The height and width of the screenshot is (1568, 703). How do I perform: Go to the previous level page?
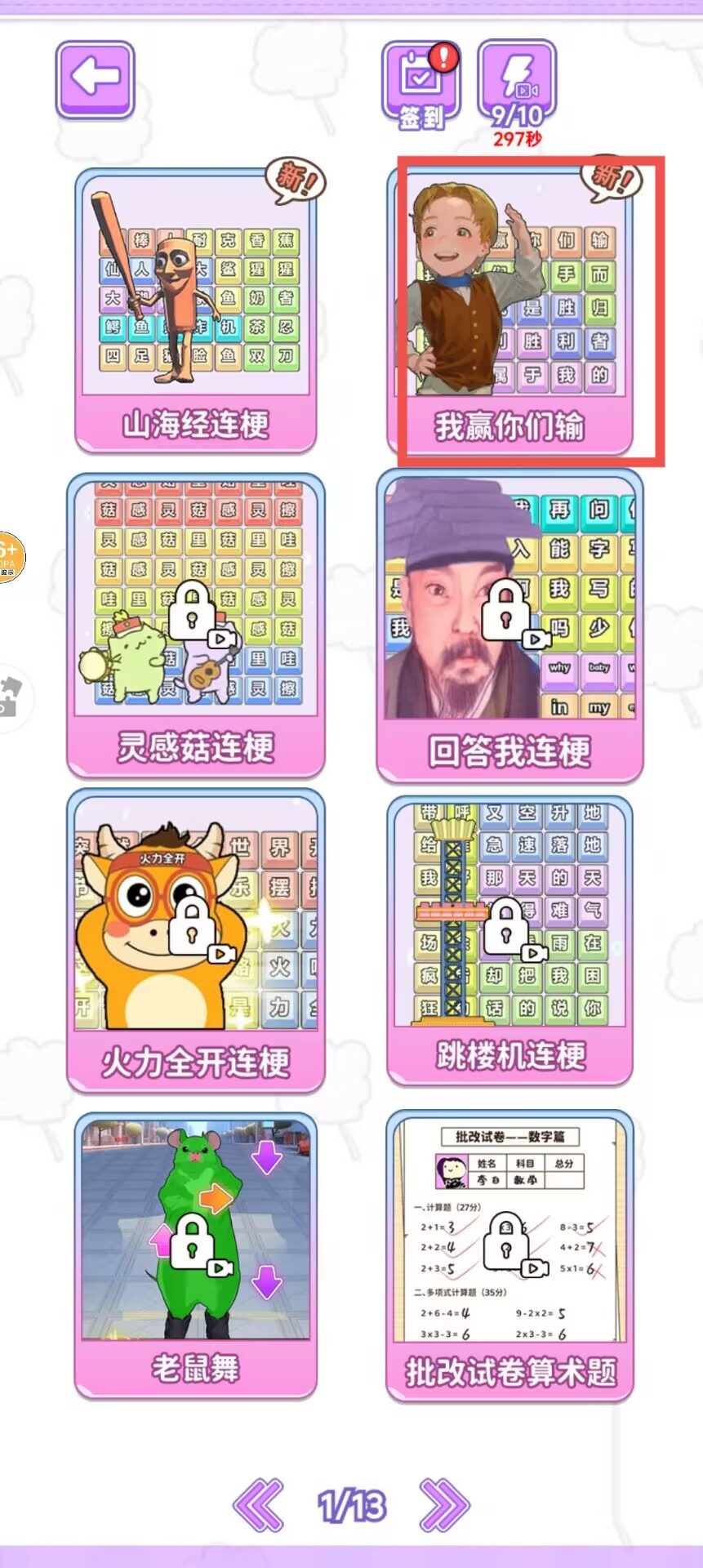(x=259, y=1504)
